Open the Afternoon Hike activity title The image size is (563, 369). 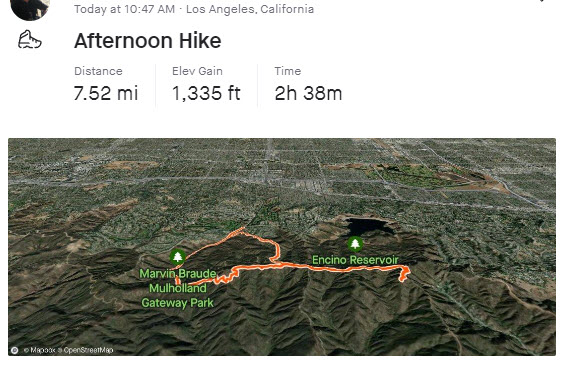148,41
